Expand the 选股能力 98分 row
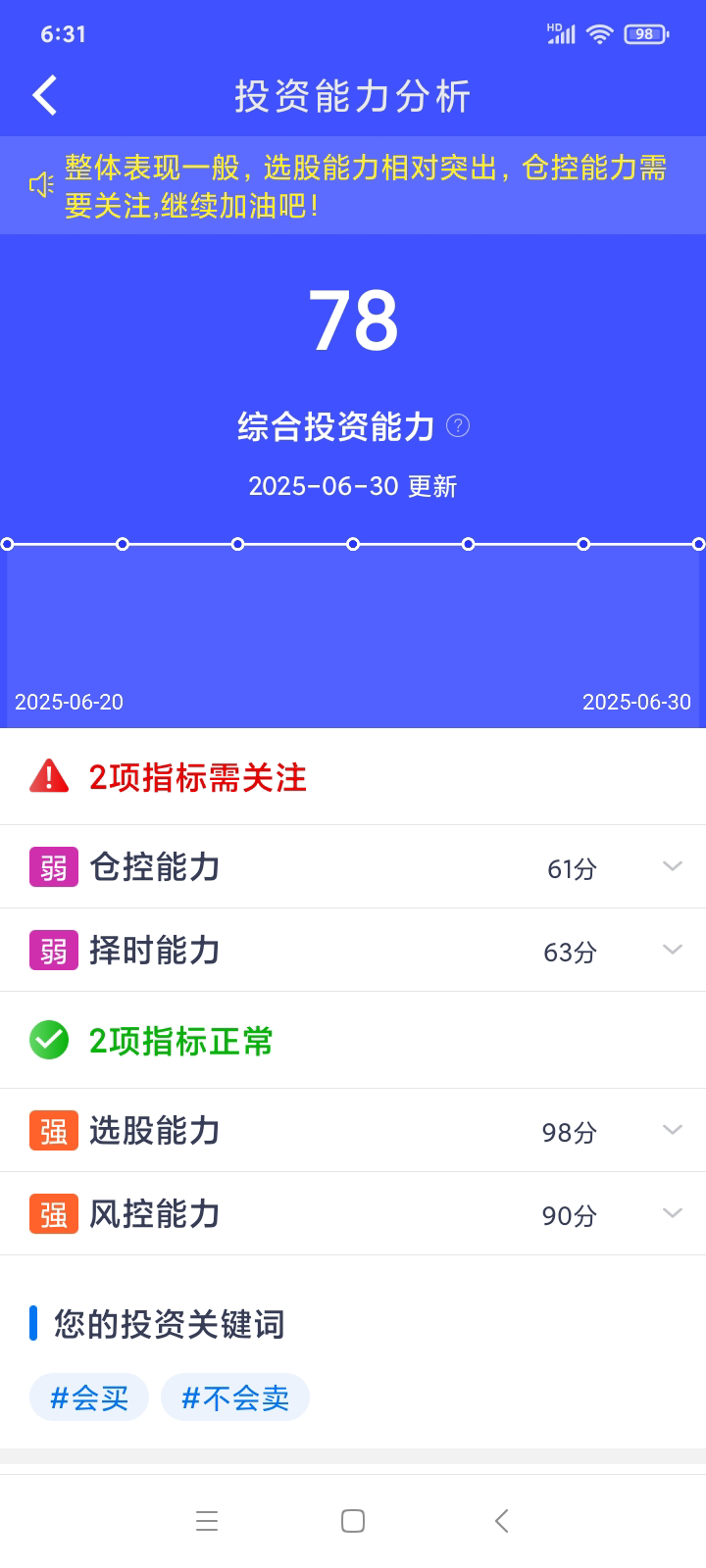706x1568 pixels. (x=672, y=1130)
